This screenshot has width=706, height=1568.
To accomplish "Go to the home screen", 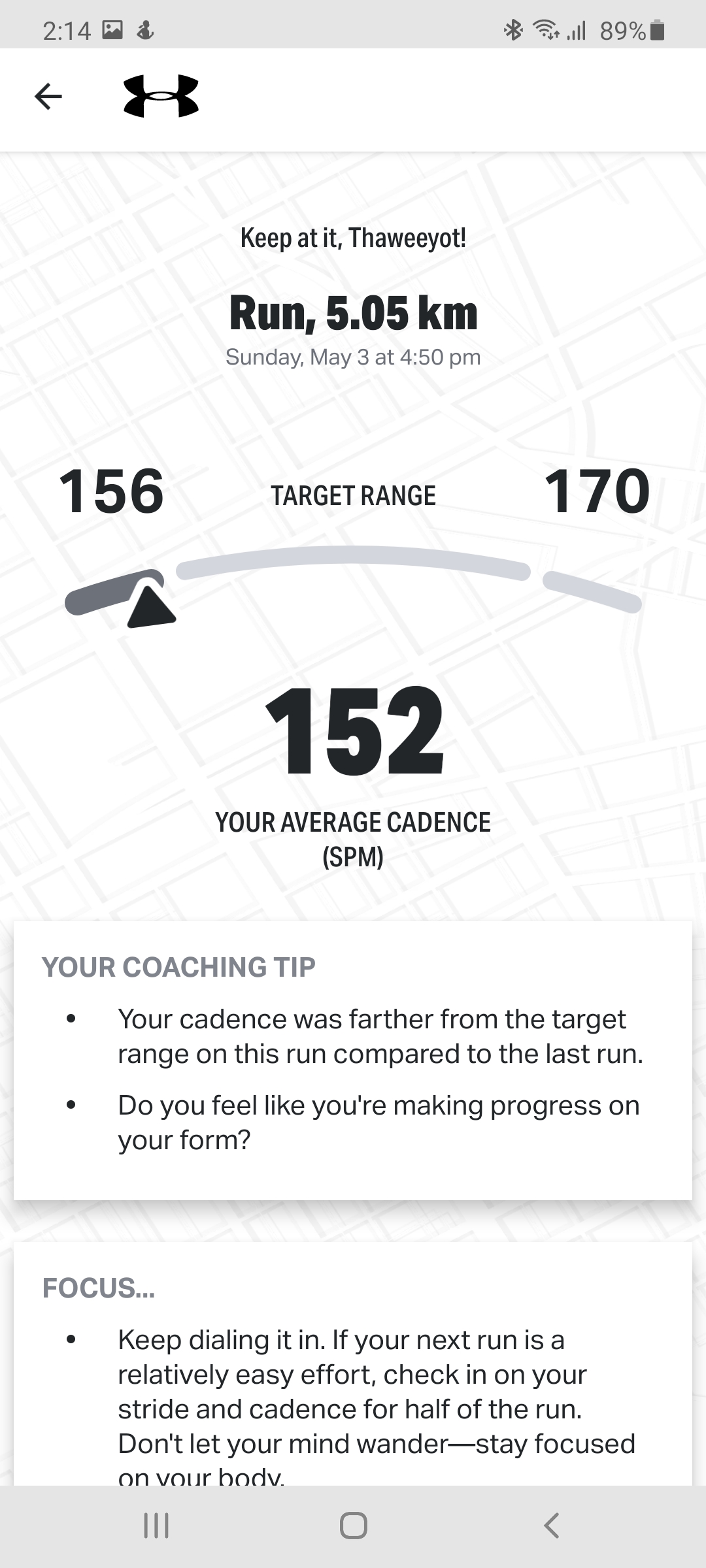I will 353,1526.
